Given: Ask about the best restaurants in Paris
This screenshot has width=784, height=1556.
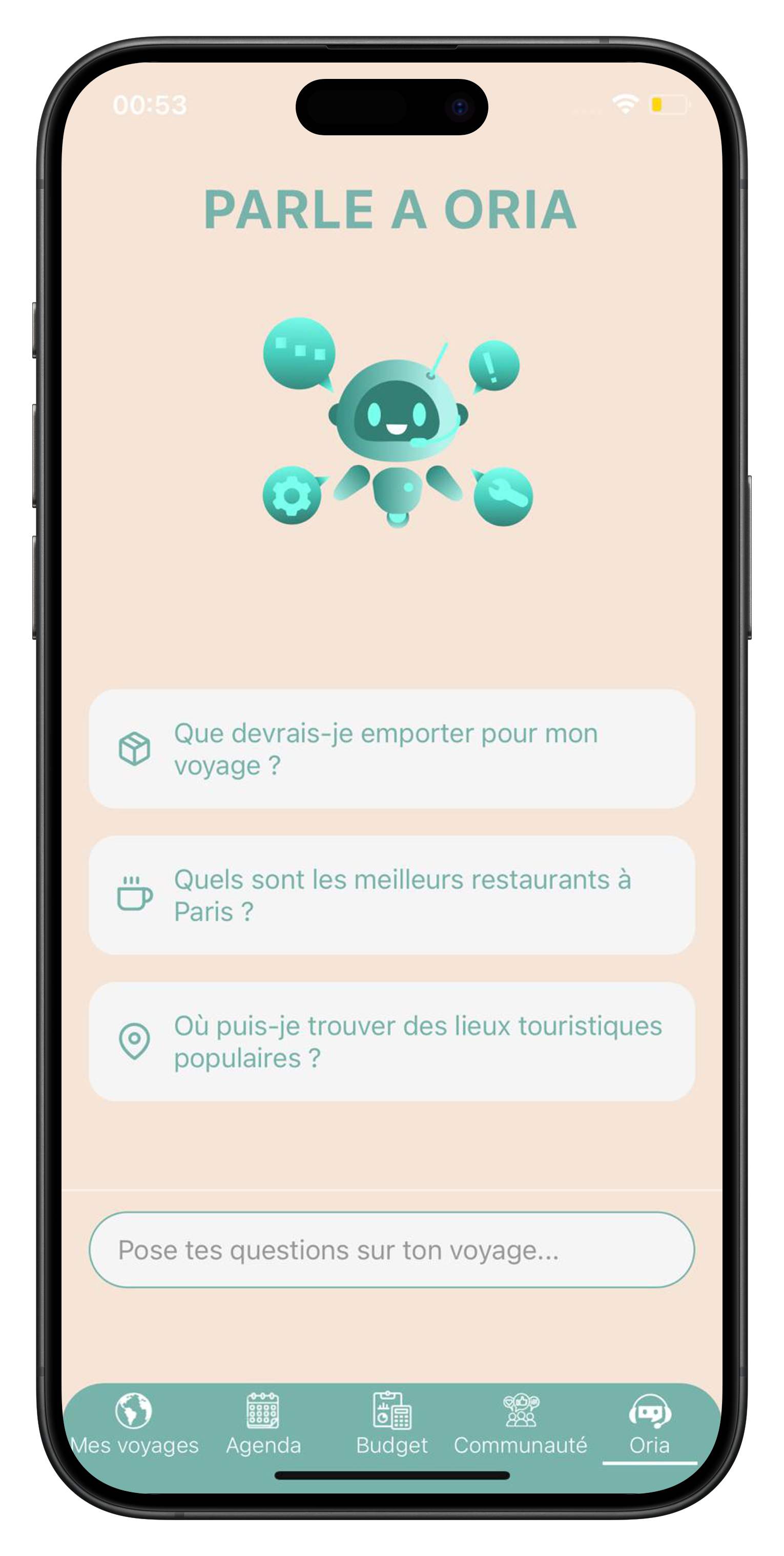Looking at the screenshot, I should pyautogui.click(x=391, y=895).
